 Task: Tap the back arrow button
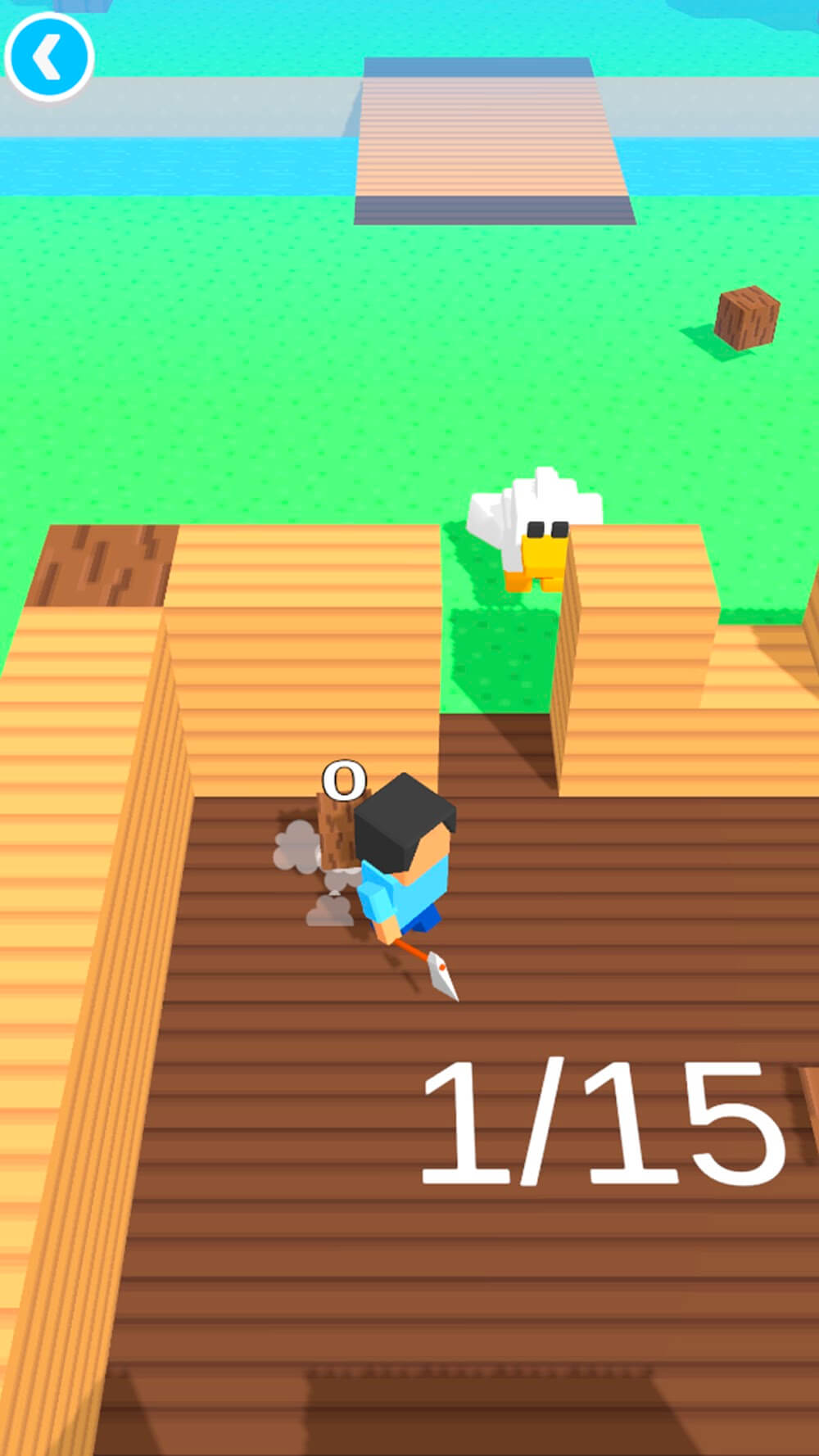click(49, 57)
